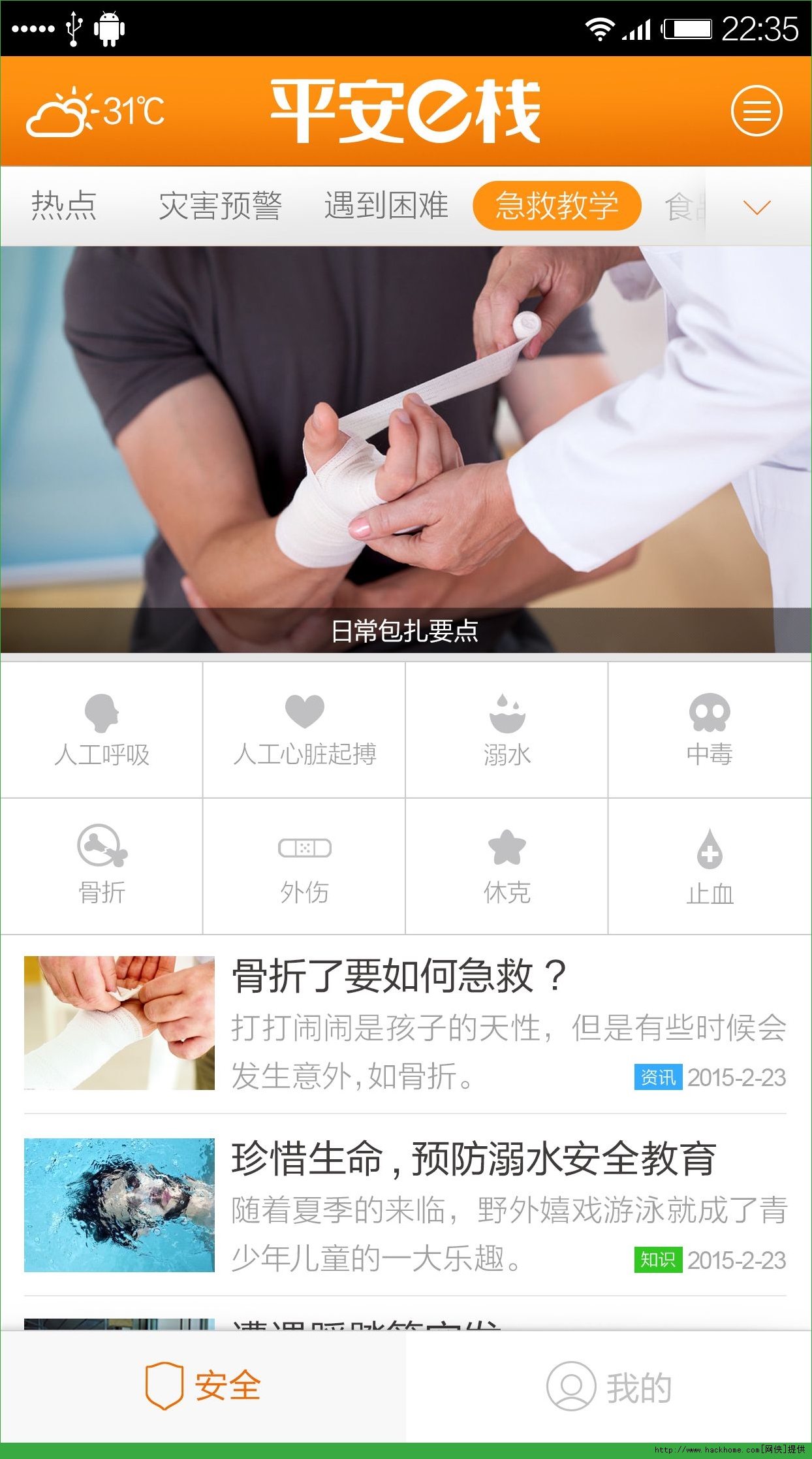Switch to the 遇到困难 tab
The height and width of the screenshot is (1459, 812).
[x=386, y=206]
